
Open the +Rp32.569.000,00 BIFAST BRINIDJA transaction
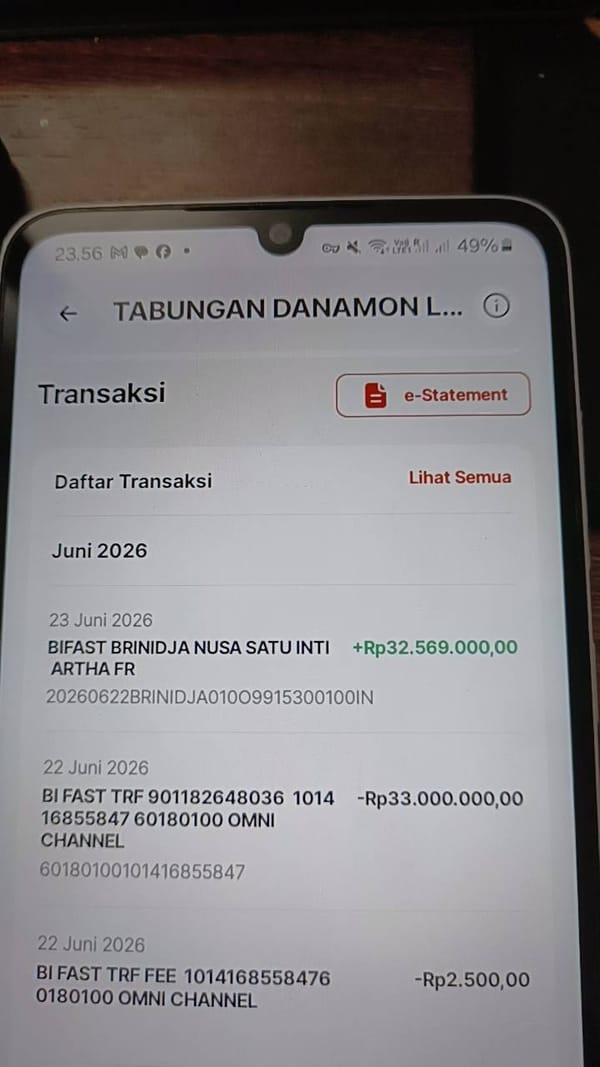[280, 659]
